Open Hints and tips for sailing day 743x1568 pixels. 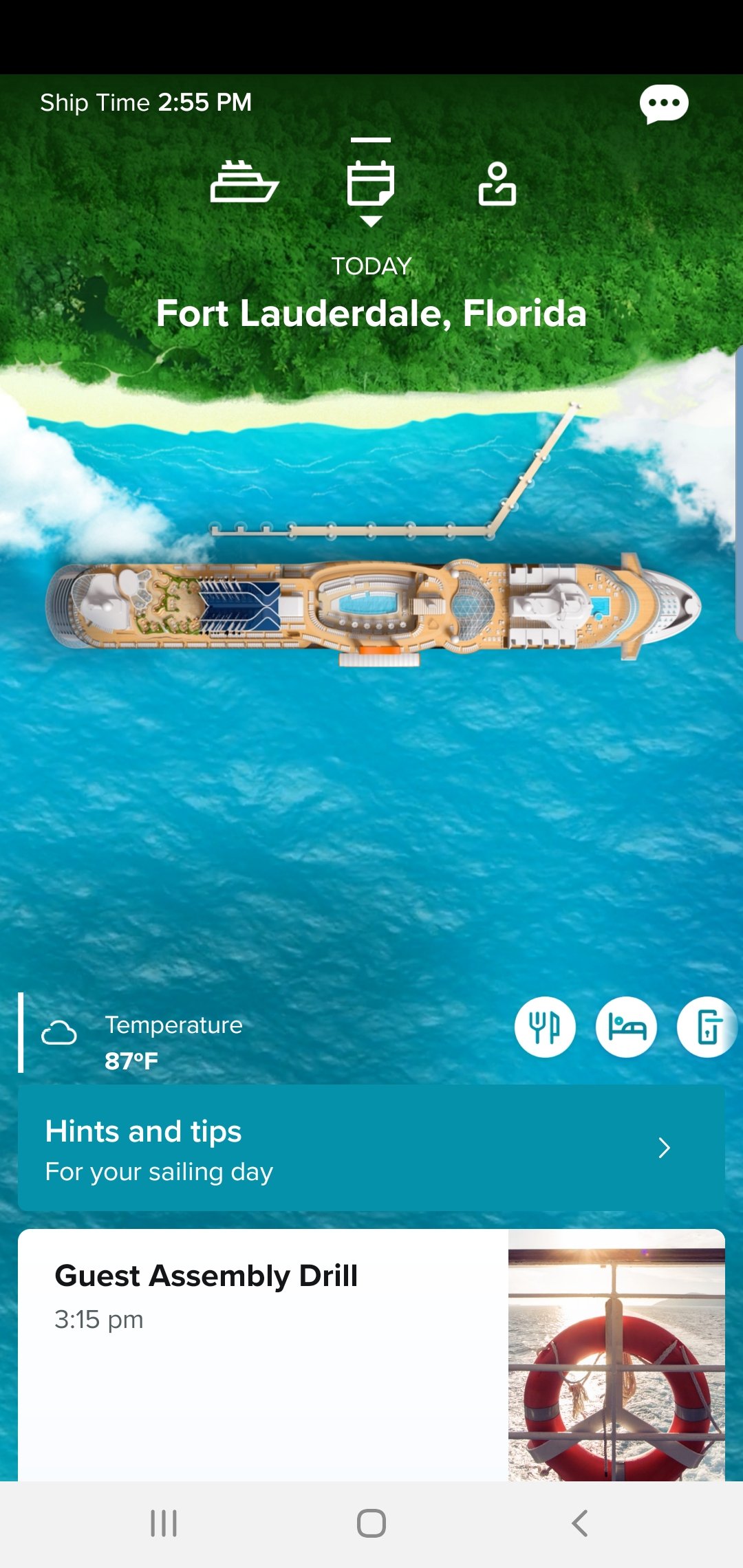371,1148
